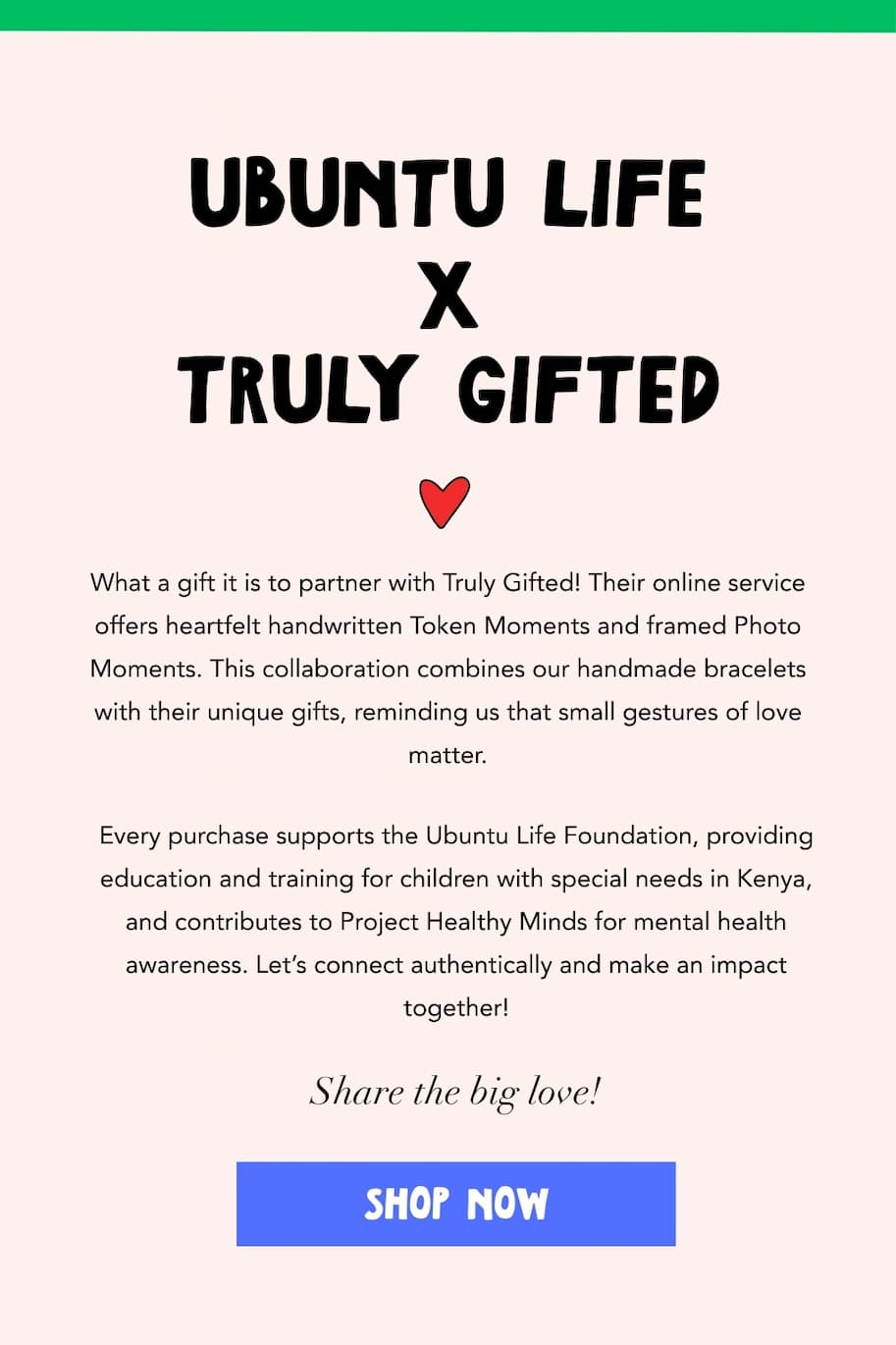This screenshot has height=1345, width=896.
Task: Tap the Shop Now button
Action: (455, 1204)
